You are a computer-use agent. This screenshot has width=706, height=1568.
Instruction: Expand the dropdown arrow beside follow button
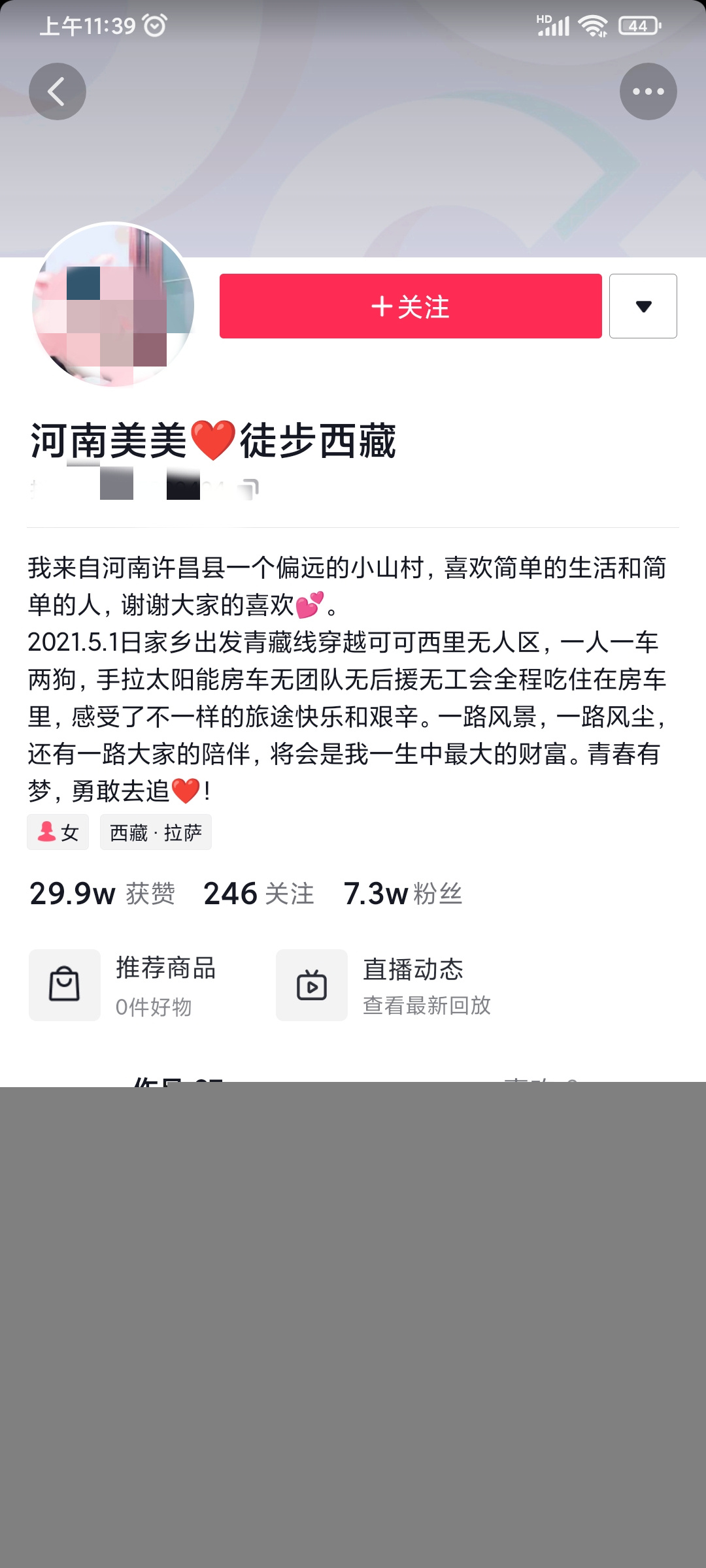point(643,306)
